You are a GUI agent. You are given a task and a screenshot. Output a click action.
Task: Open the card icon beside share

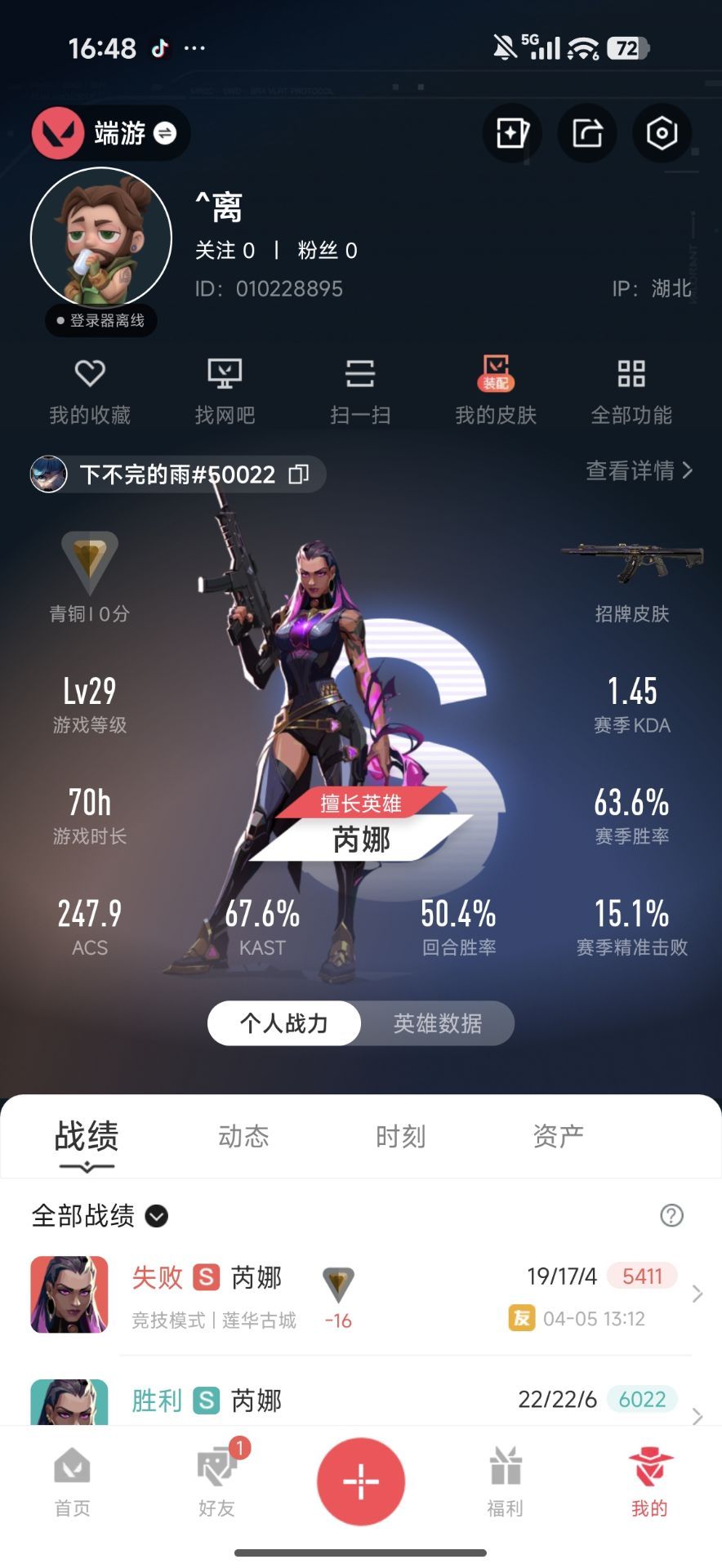(x=512, y=133)
